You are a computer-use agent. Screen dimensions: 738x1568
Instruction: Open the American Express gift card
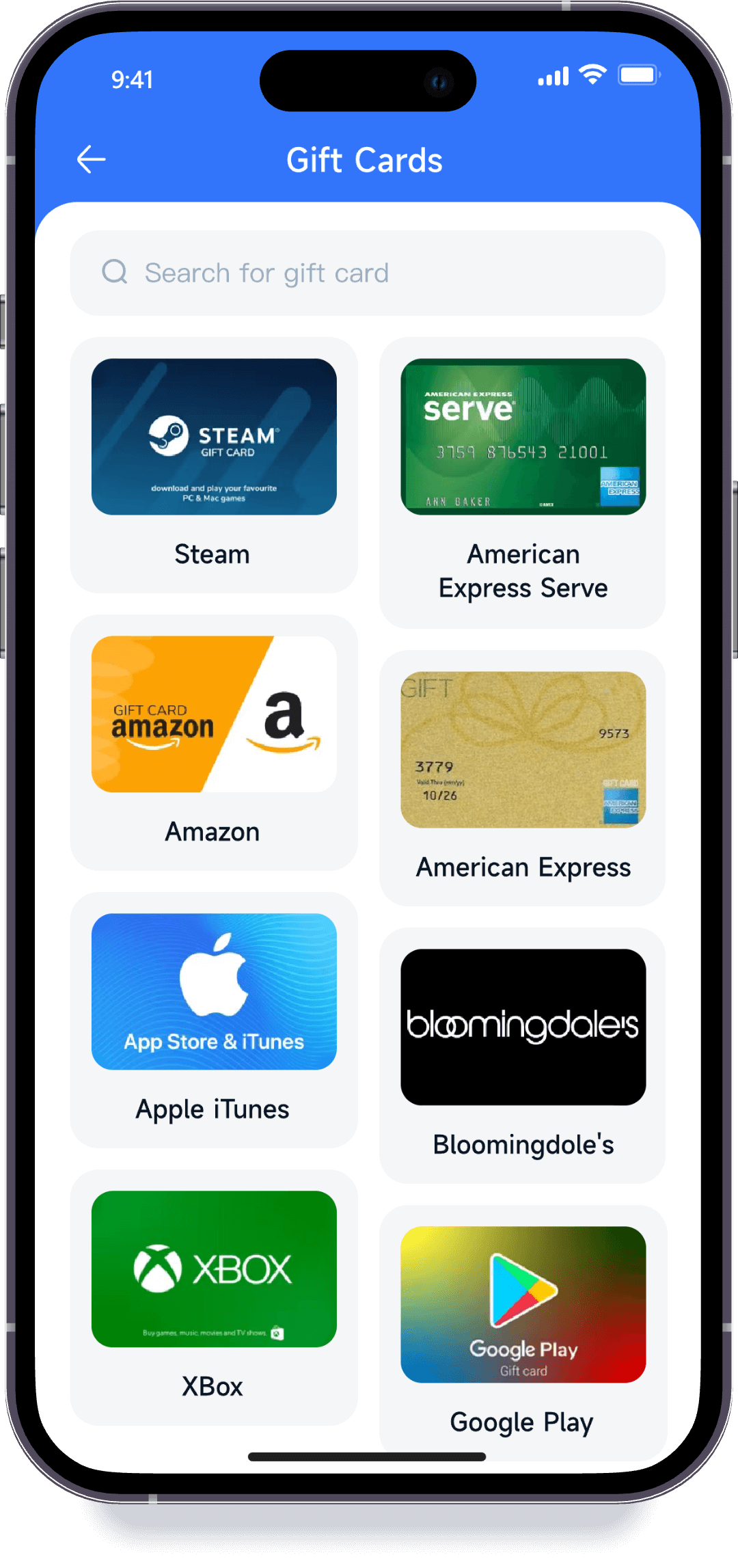click(523, 778)
